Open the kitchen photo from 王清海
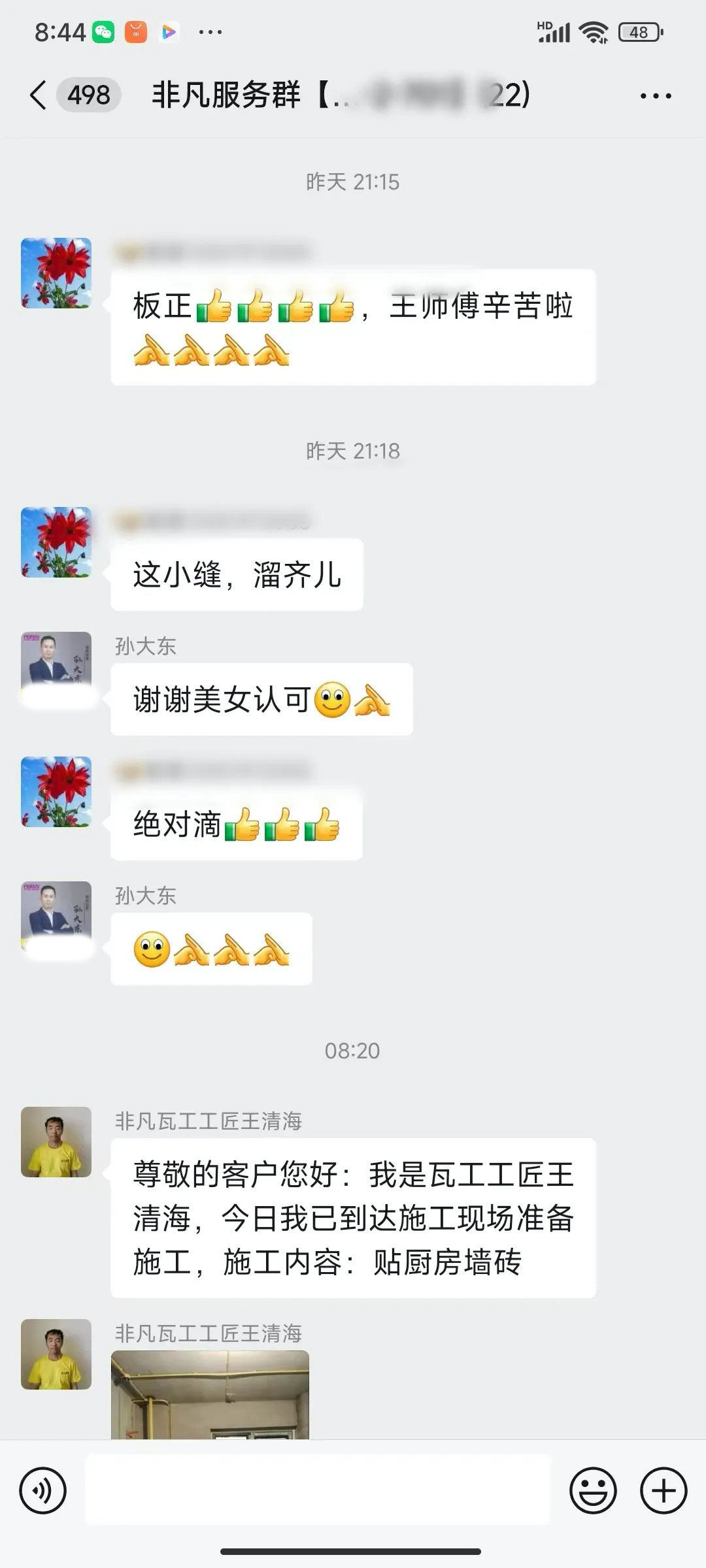The height and width of the screenshot is (1568, 706). click(x=210, y=1394)
